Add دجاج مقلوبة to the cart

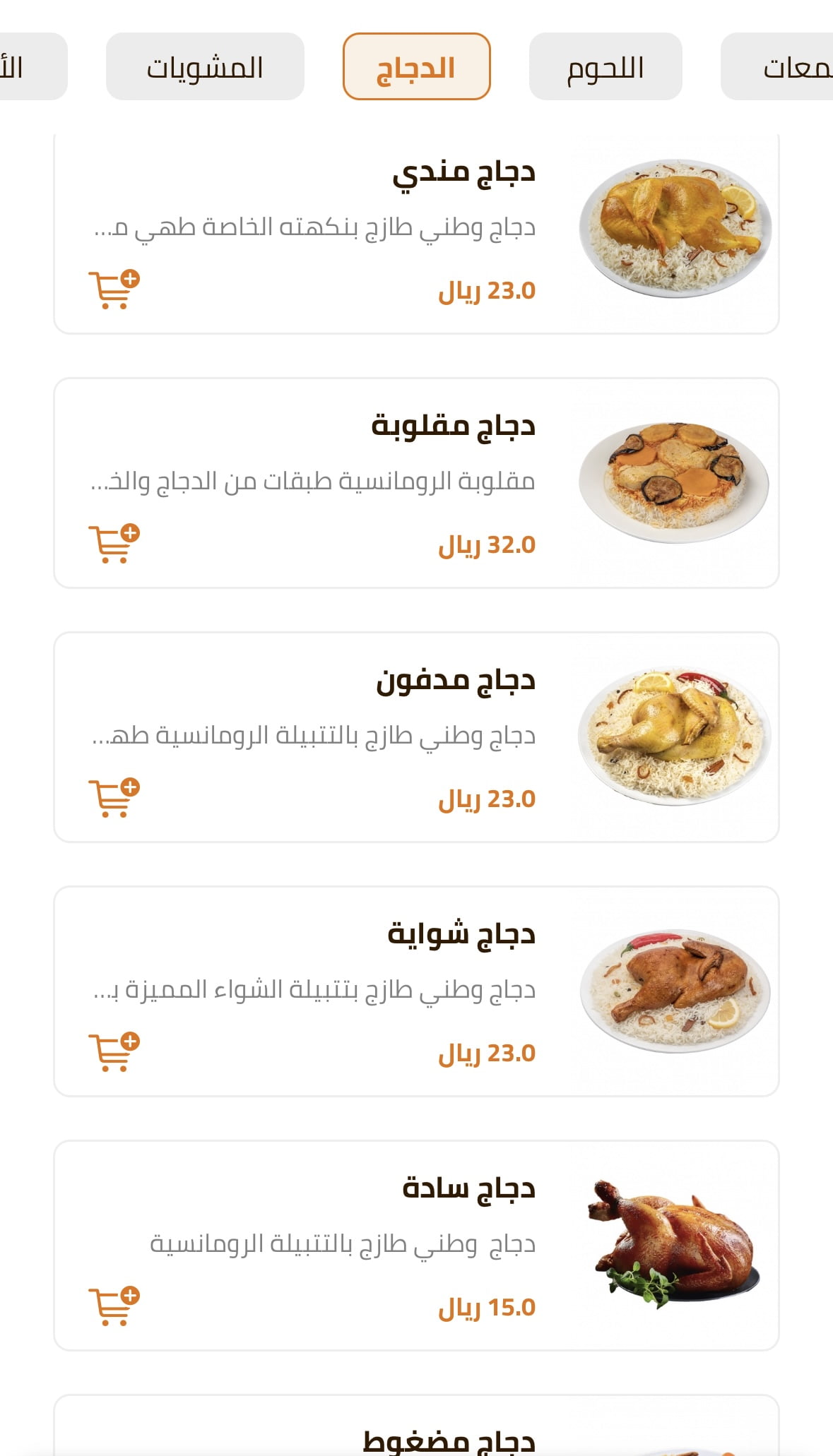tap(113, 544)
